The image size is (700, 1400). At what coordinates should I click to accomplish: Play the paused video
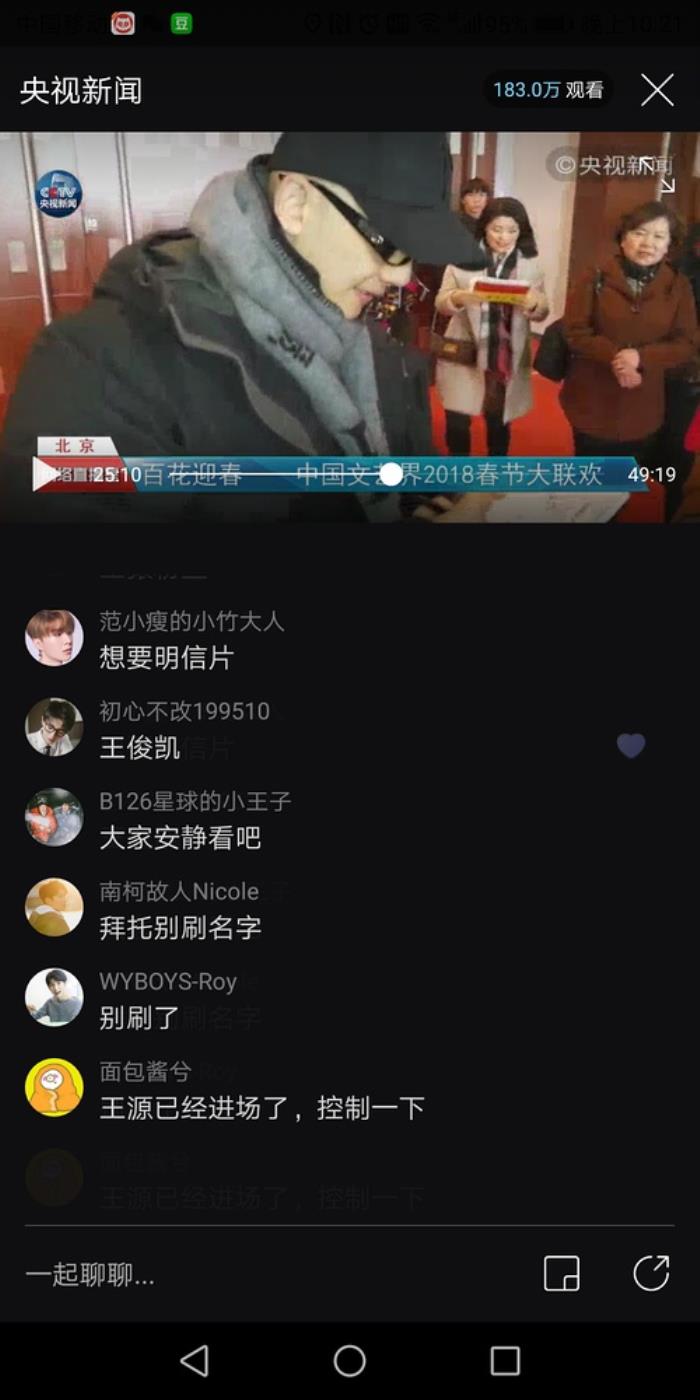coord(46,474)
